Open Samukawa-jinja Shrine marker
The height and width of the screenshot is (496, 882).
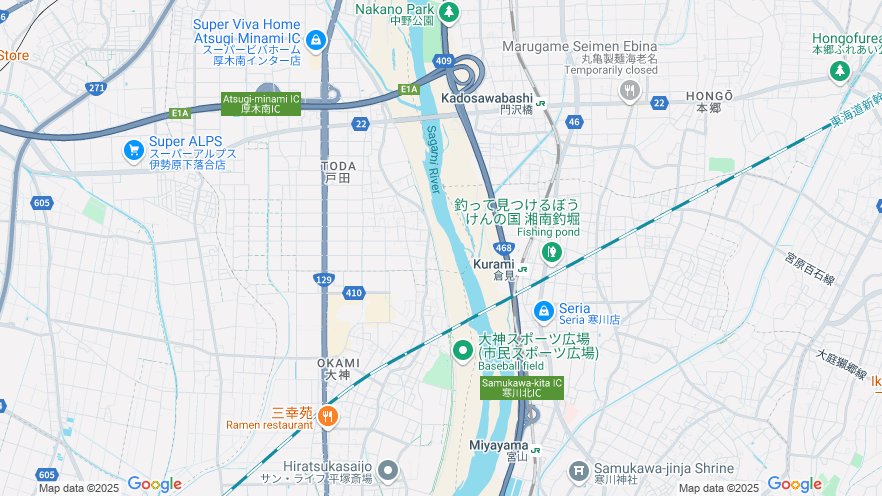point(578,470)
